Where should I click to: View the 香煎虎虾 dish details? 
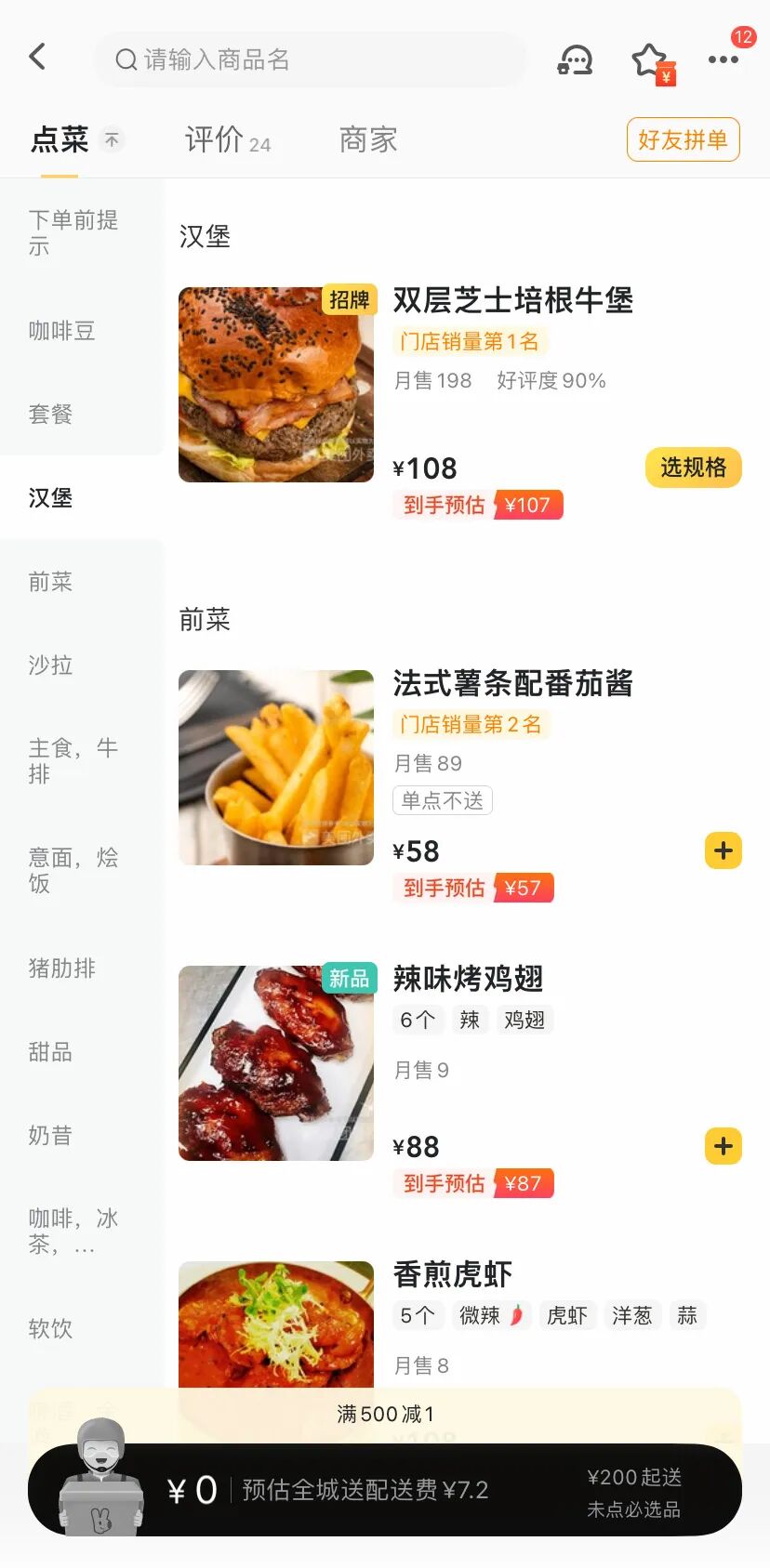coord(453,1274)
